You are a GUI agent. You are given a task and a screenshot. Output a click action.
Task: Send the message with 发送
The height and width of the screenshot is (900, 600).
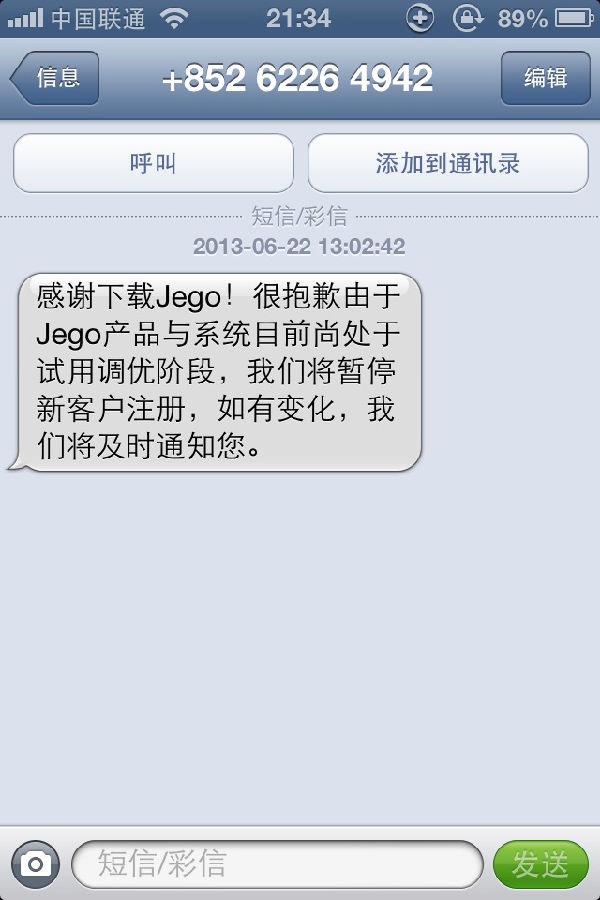coord(541,863)
